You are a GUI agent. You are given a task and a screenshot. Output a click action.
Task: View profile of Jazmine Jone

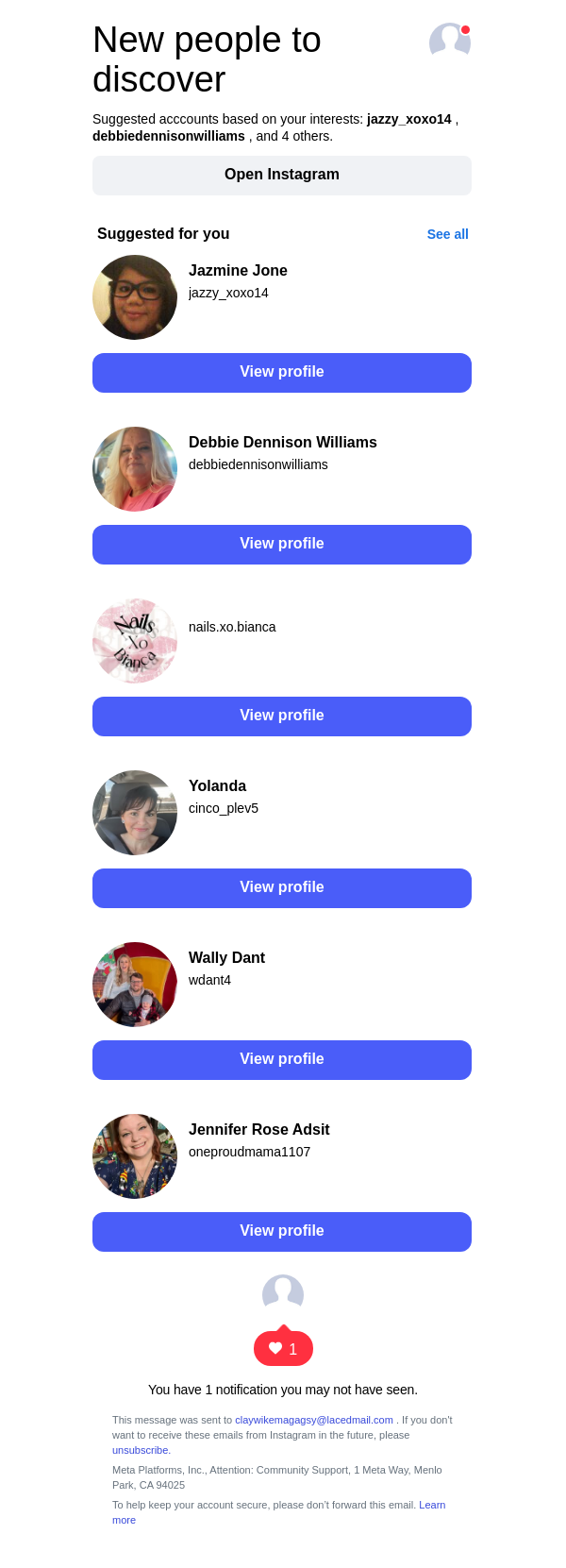point(281,372)
